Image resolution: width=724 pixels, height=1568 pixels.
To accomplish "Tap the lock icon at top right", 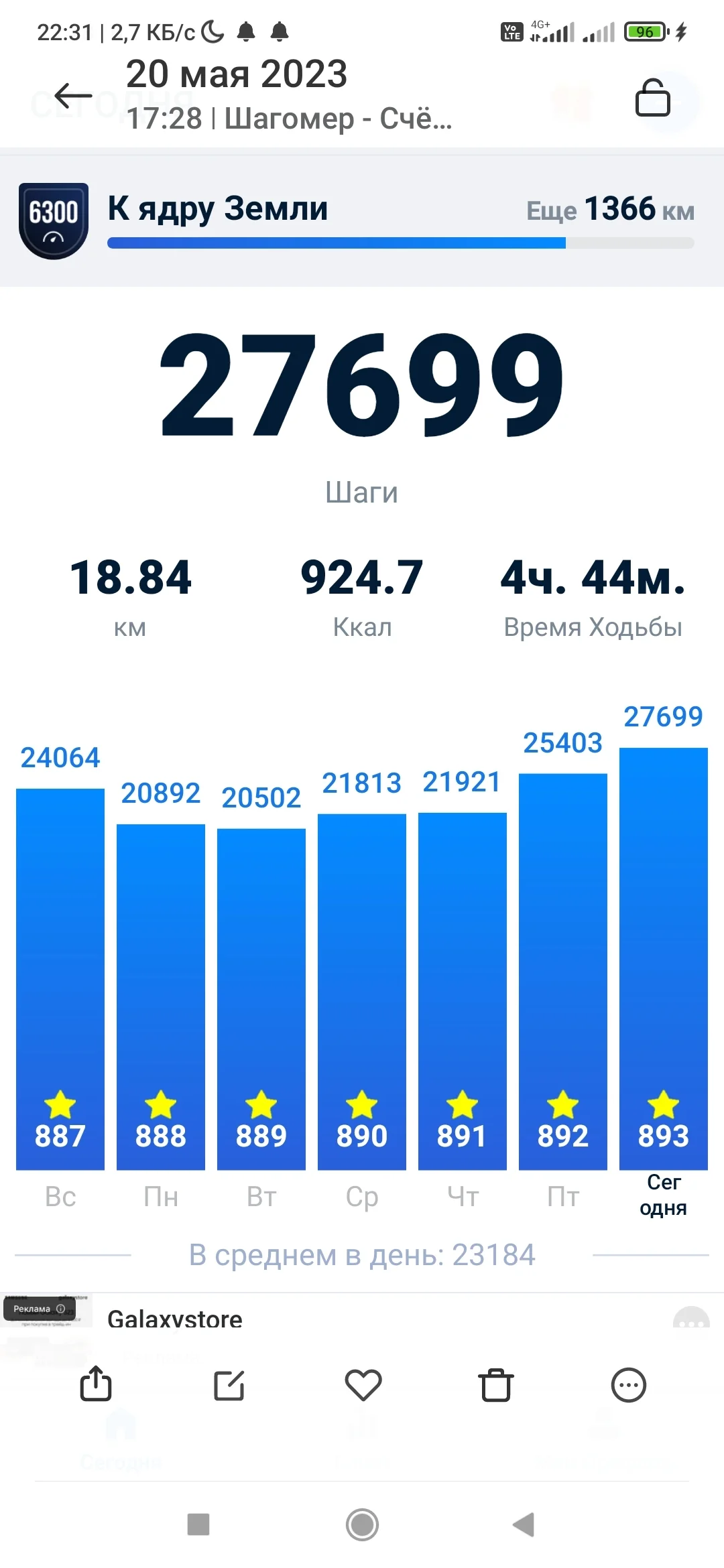I will pyautogui.click(x=652, y=98).
